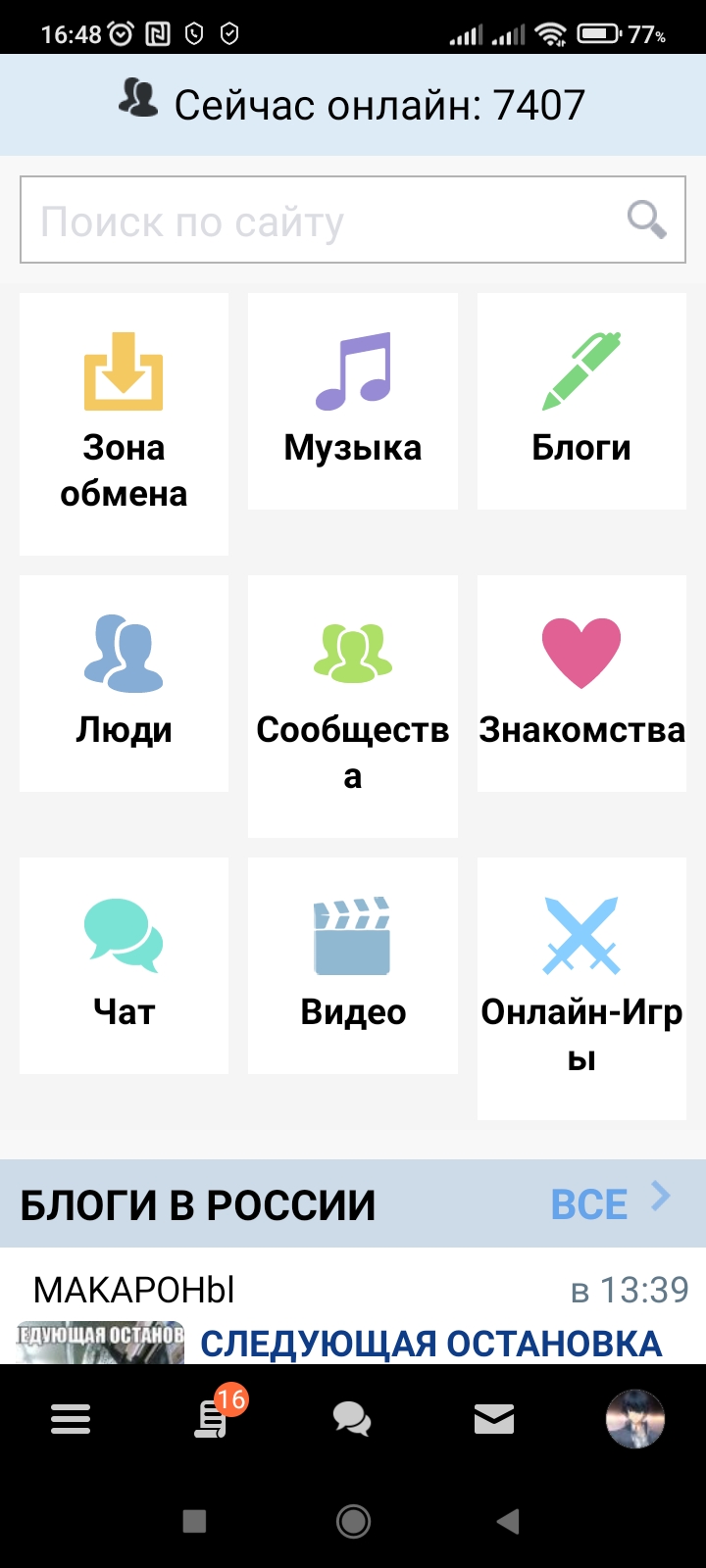Enter the Чат section
The image size is (706, 1568).
pyautogui.click(x=124, y=965)
